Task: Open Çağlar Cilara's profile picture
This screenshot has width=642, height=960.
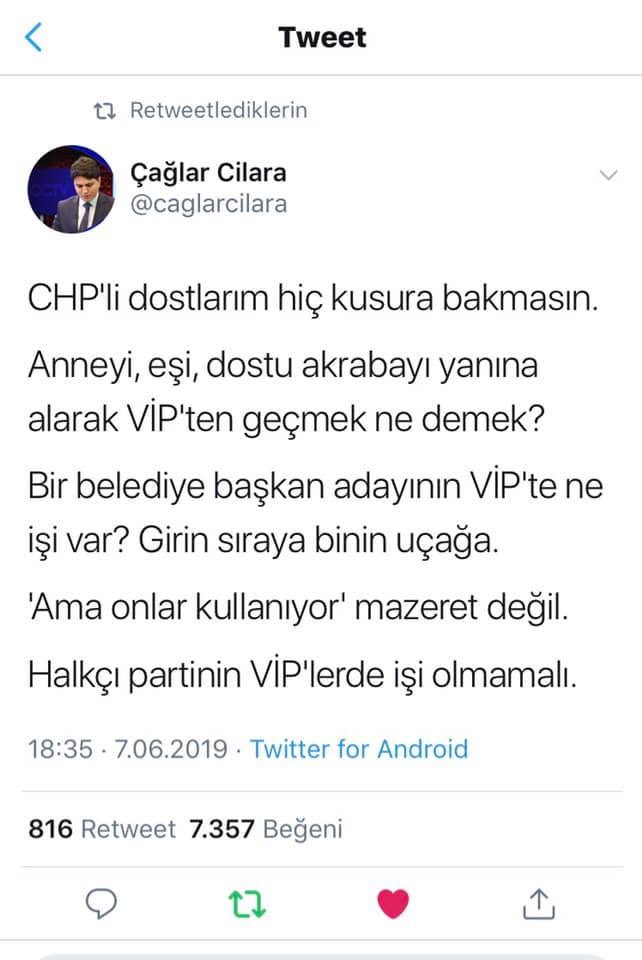Action: (x=70, y=189)
